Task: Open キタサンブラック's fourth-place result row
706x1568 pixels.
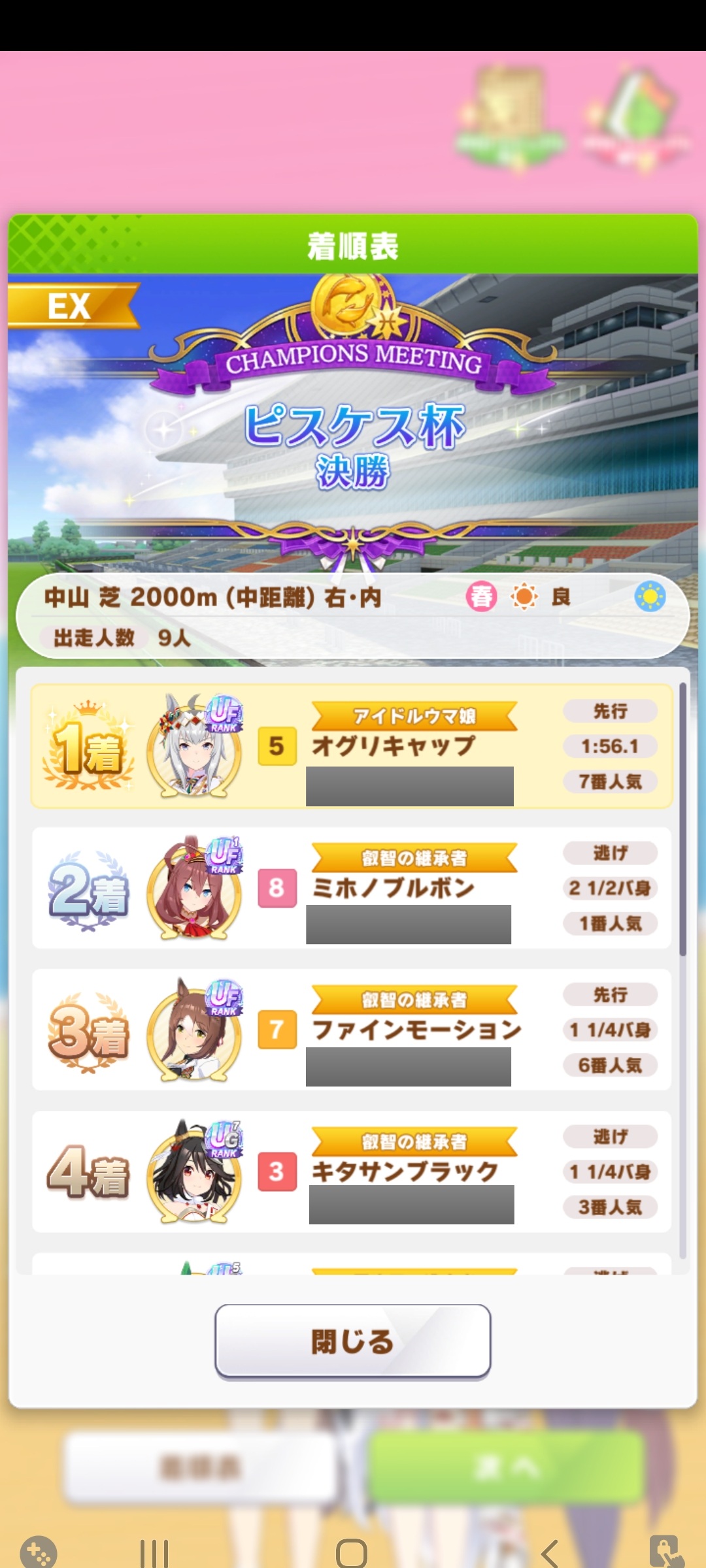Action: [x=352, y=1171]
